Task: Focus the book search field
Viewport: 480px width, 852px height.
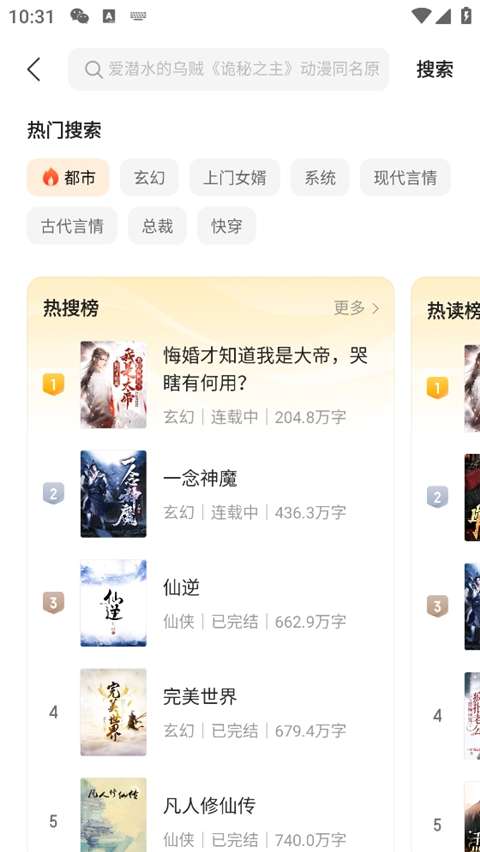Action: (229, 70)
